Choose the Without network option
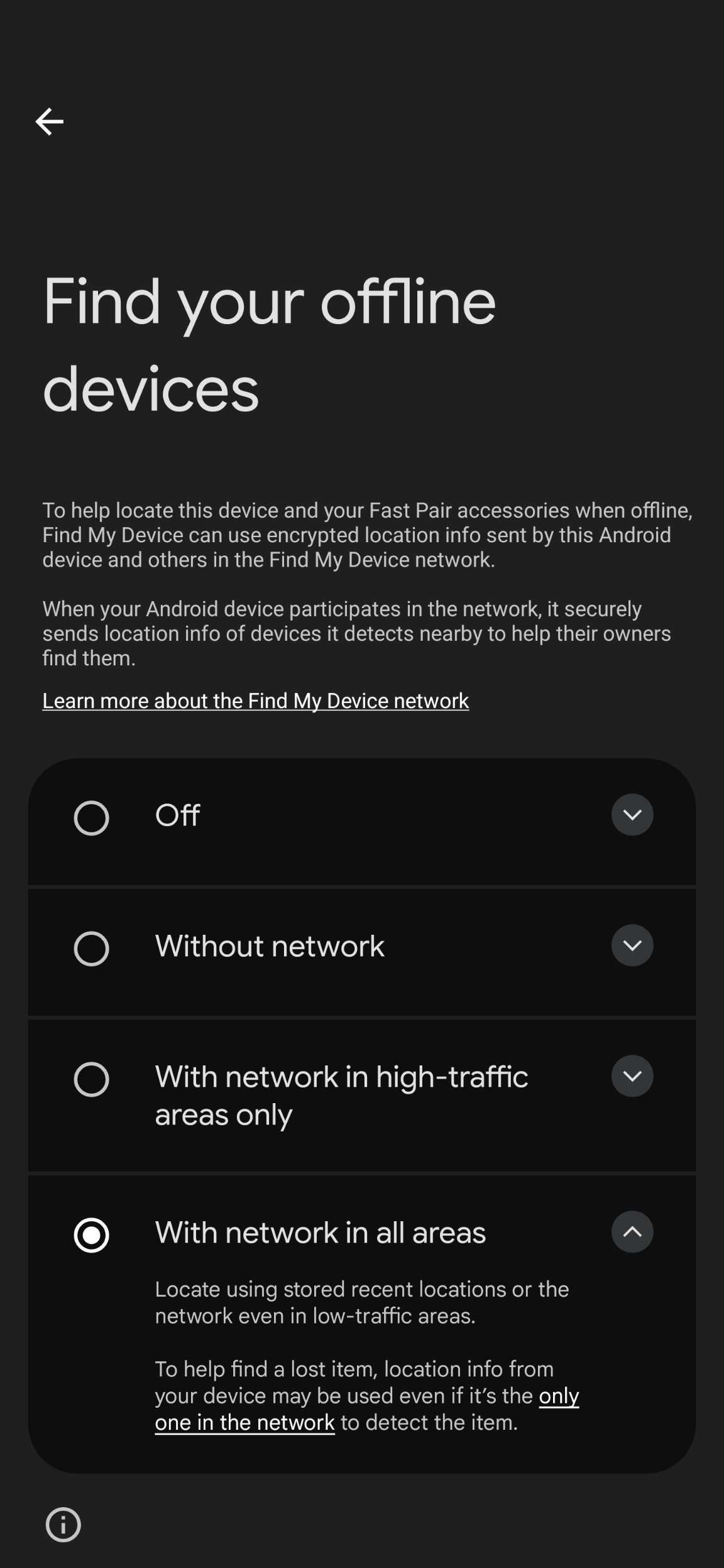Image resolution: width=724 pixels, height=1568 pixels. 92,948
